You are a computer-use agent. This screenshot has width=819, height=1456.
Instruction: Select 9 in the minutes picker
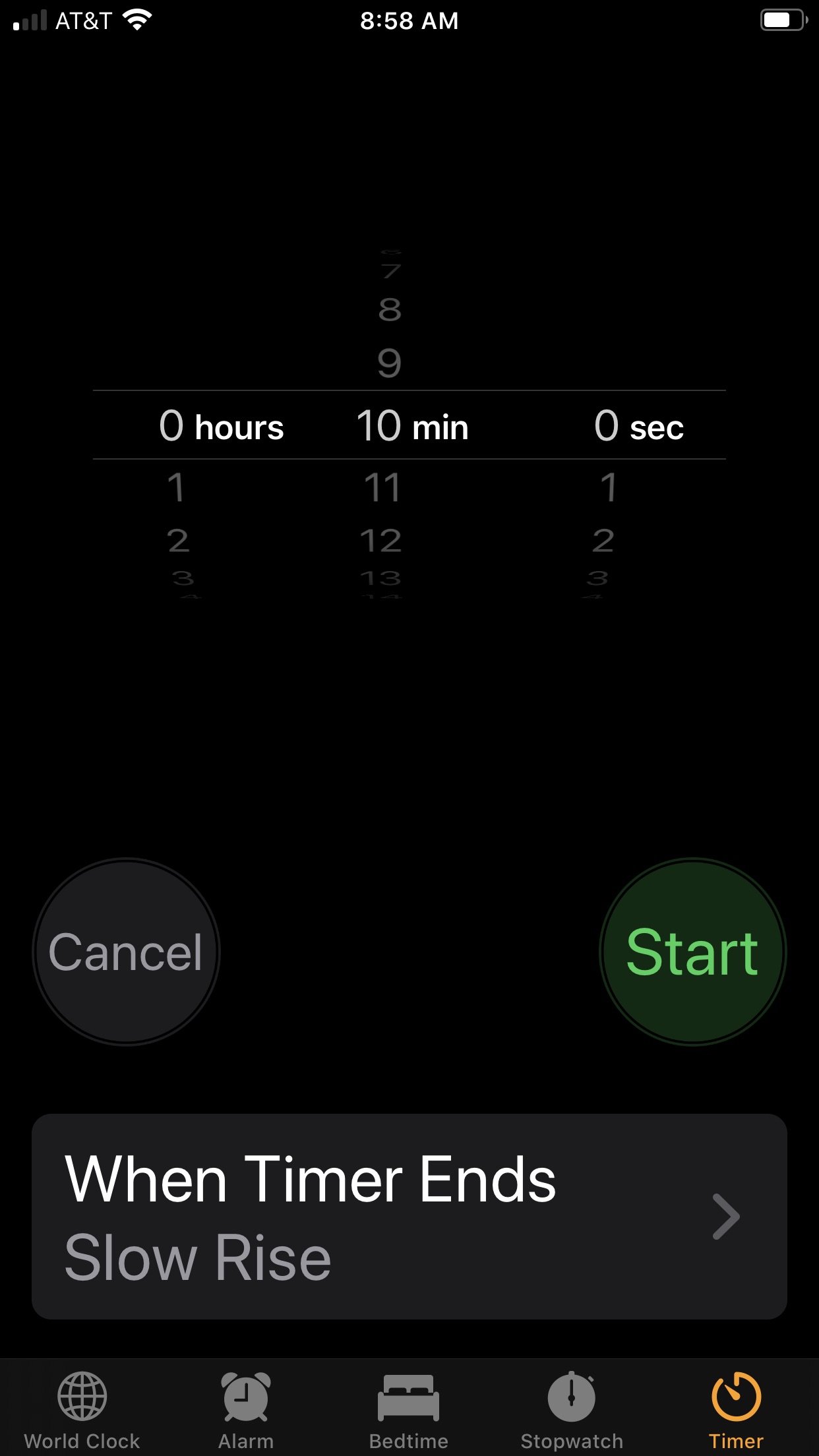click(389, 363)
